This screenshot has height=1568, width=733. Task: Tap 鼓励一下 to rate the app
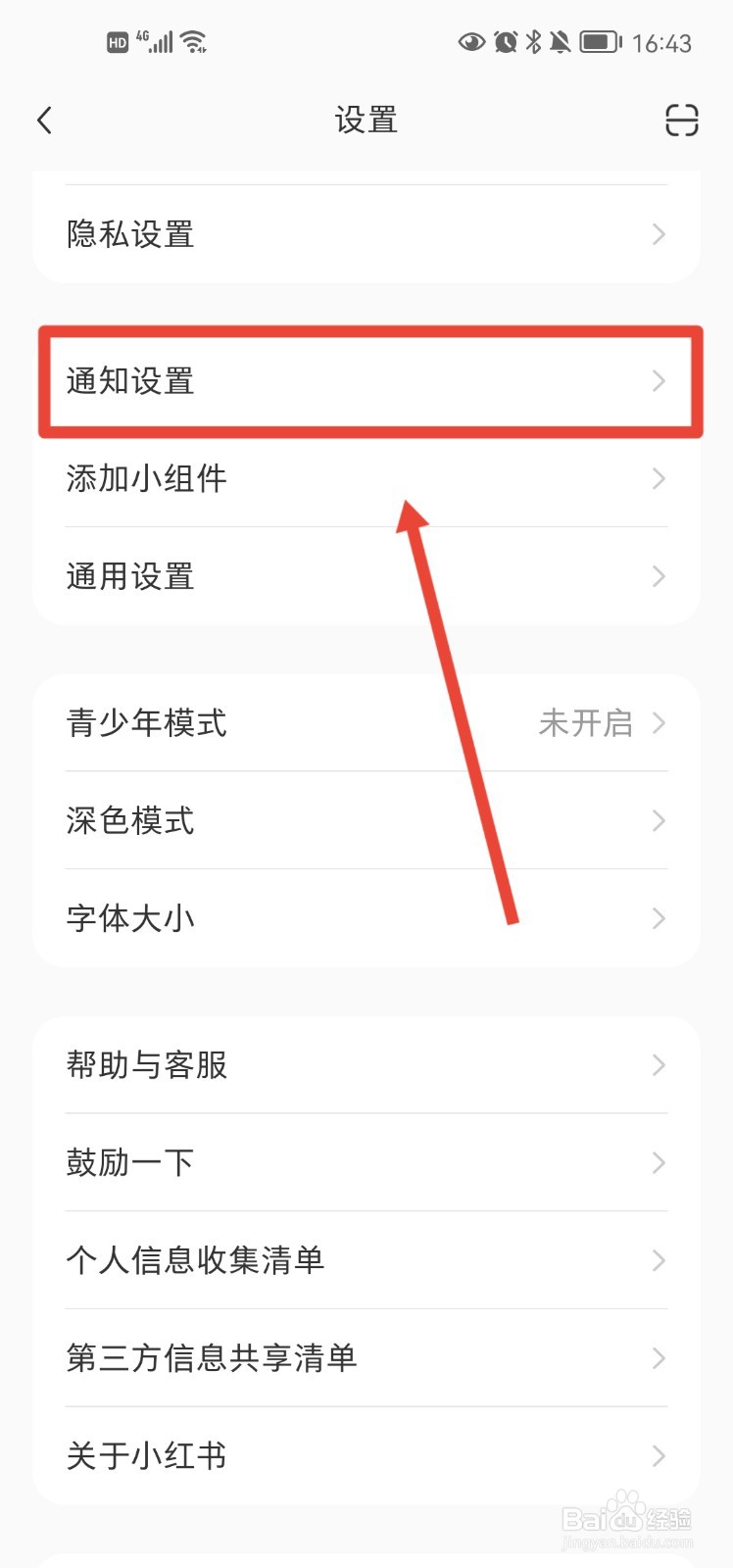pyautogui.click(x=366, y=1162)
